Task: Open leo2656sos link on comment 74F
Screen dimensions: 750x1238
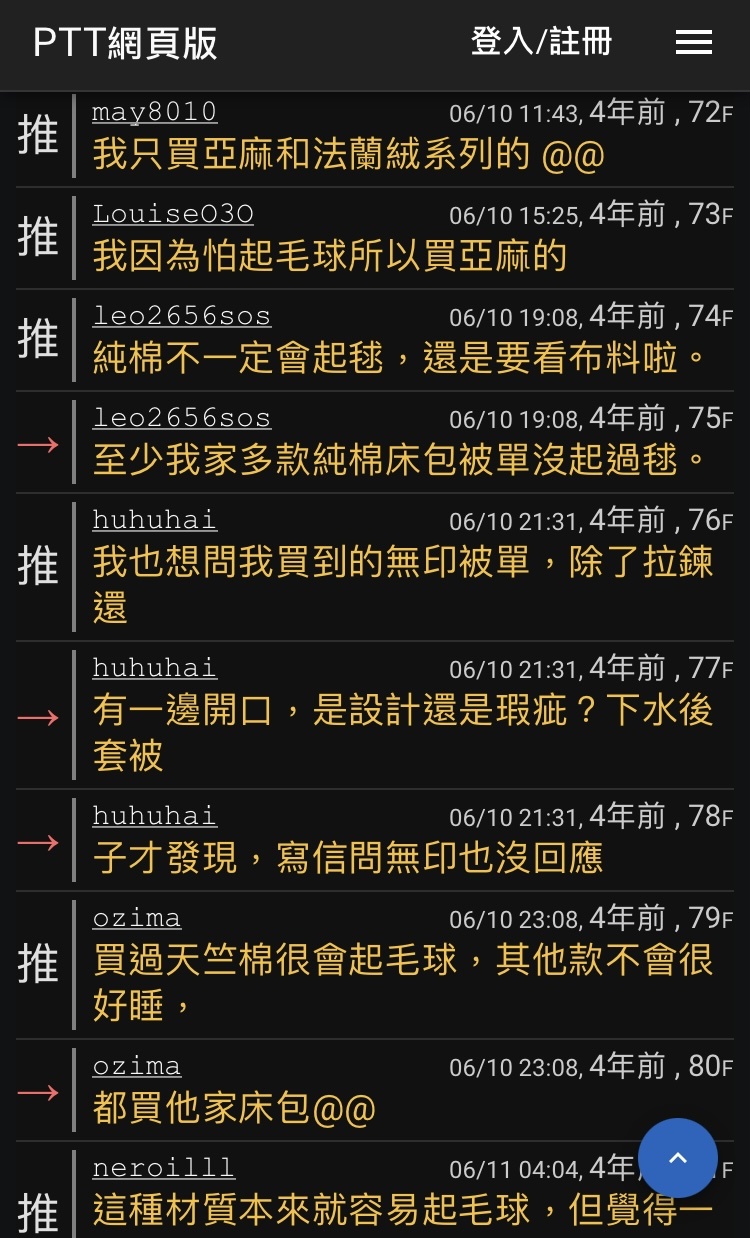Action: tap(182, 316)
